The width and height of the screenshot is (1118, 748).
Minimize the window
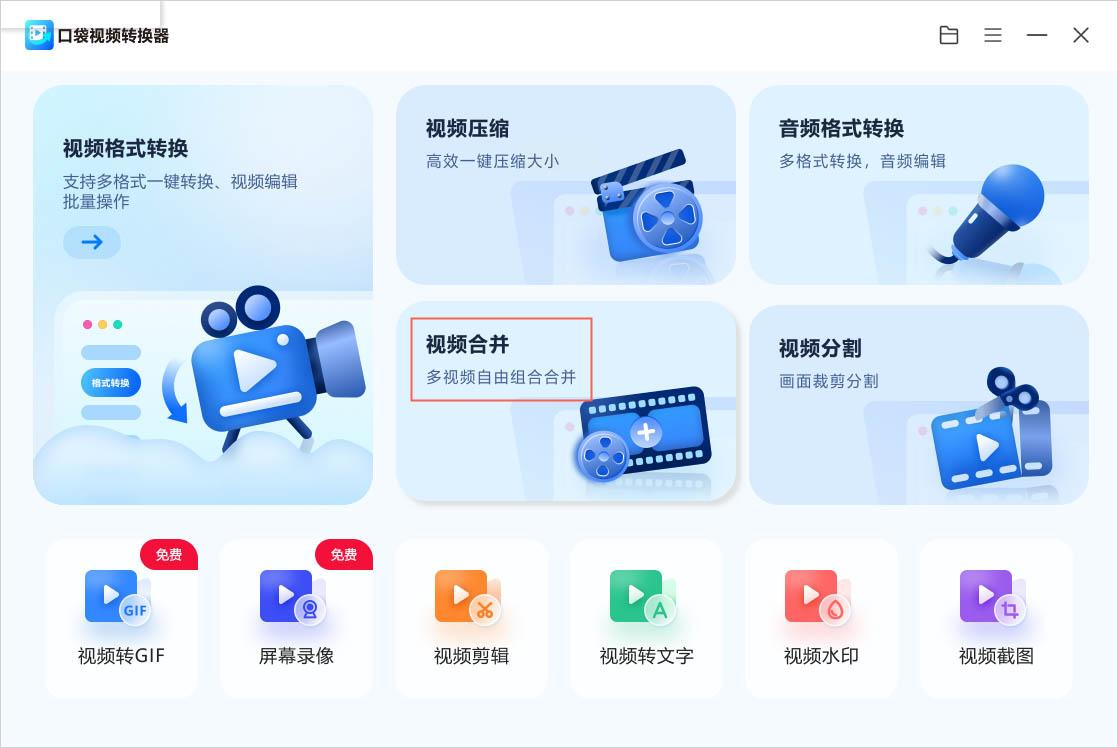click(x=1037, y=35)
